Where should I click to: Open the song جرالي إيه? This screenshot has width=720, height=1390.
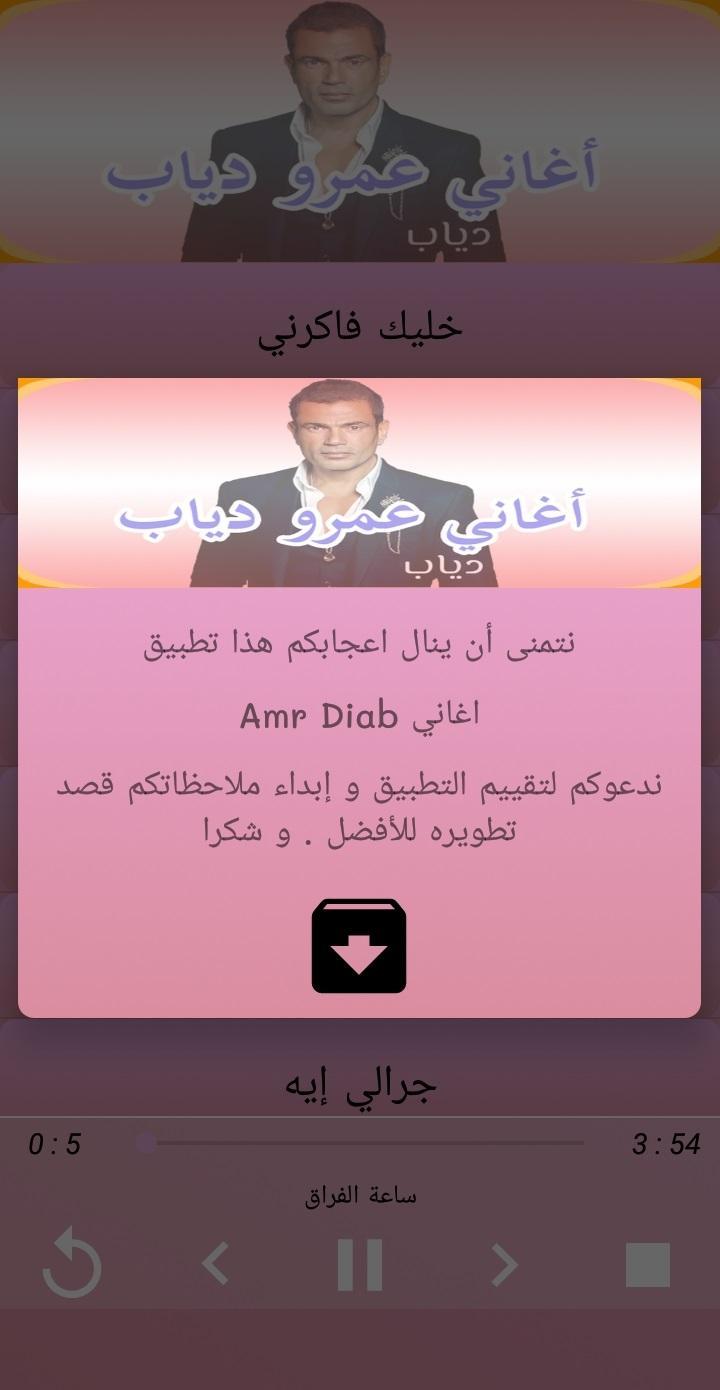[x=360, y=1084]
